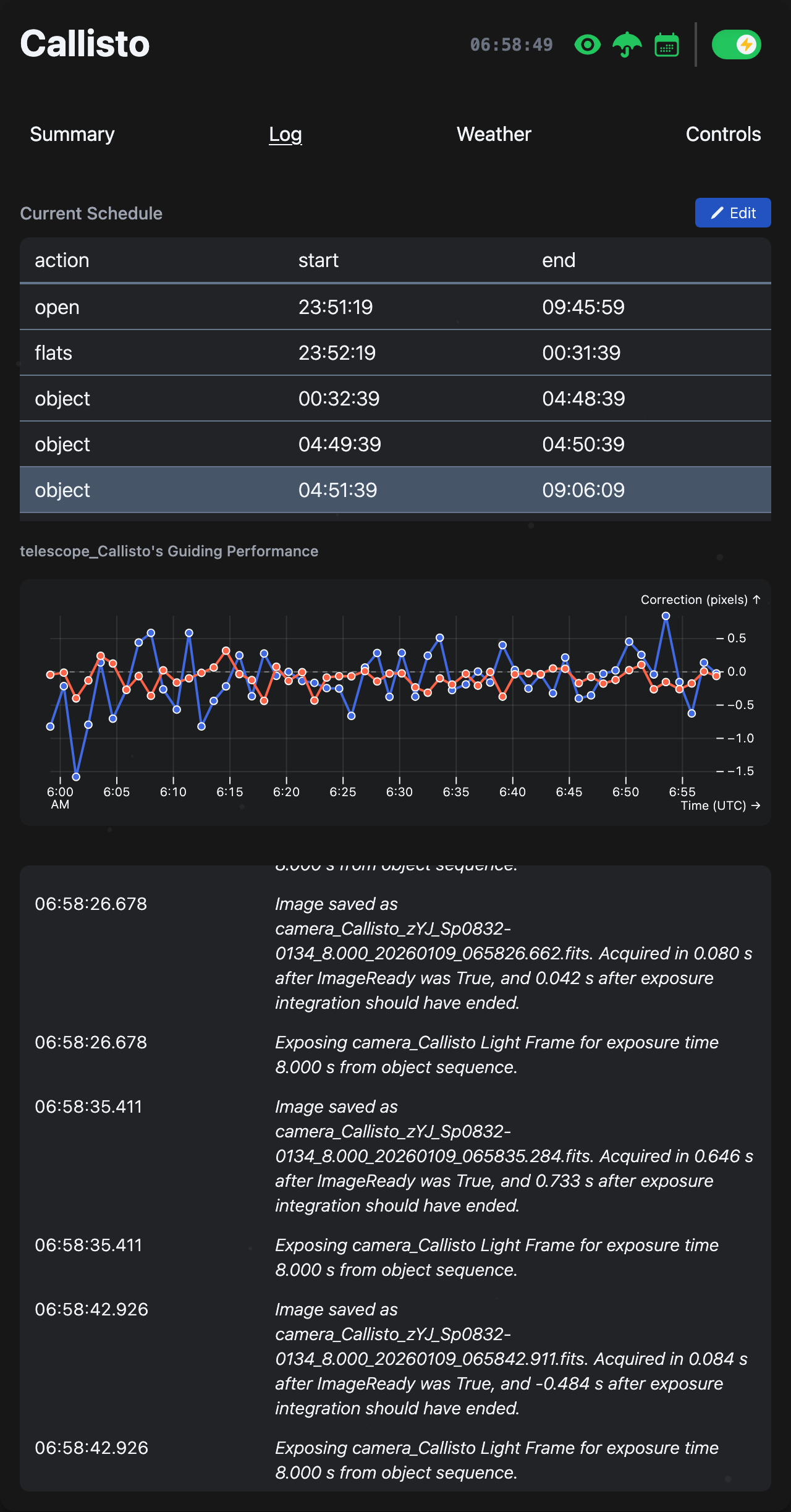The height and width of the screenshot is (1512, 791).
Task: Switch to the Summary tab
Action: (x=72, y=134)
